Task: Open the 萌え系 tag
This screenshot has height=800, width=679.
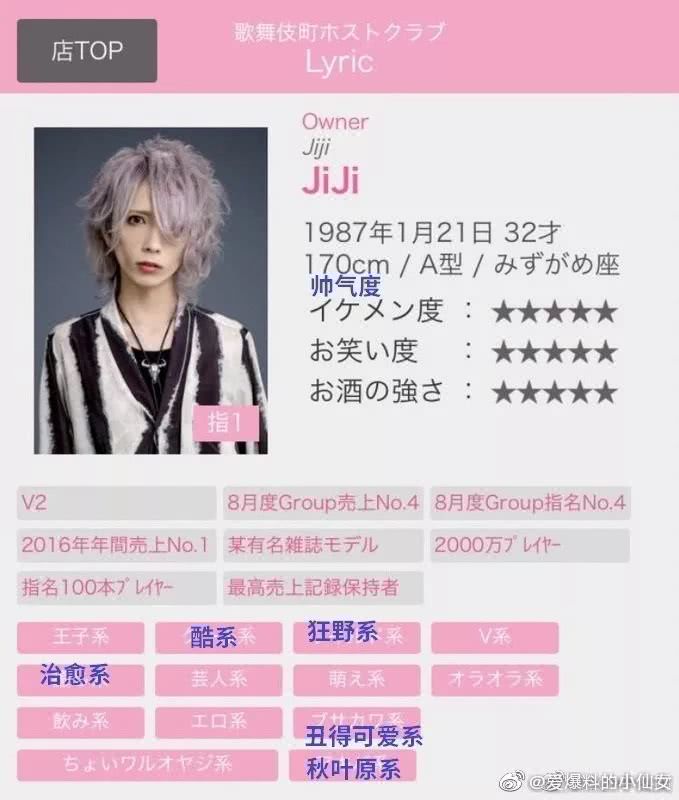Action: tap(356, 680)
